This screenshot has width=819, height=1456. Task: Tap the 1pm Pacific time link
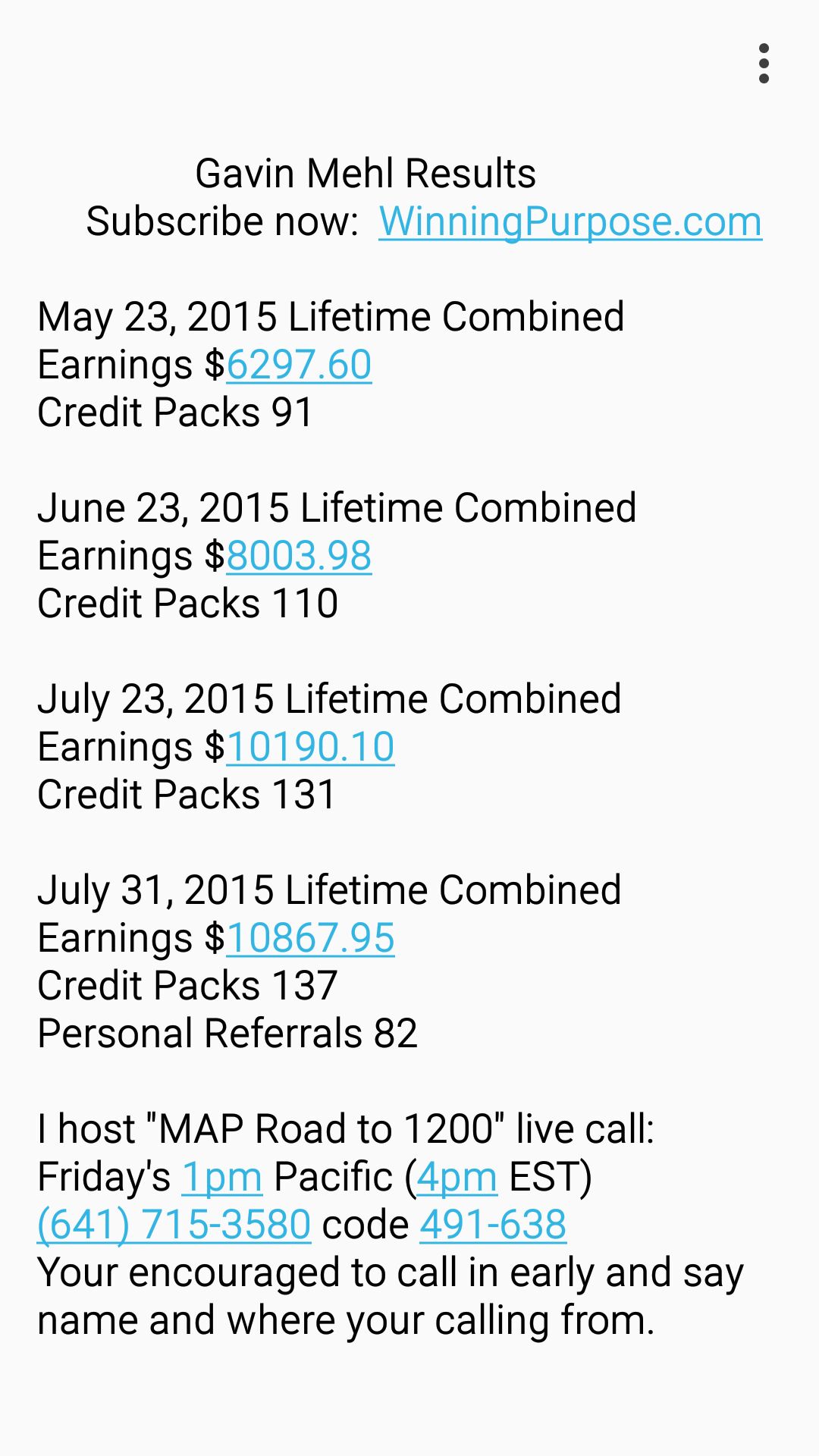tap(221, 1177)
